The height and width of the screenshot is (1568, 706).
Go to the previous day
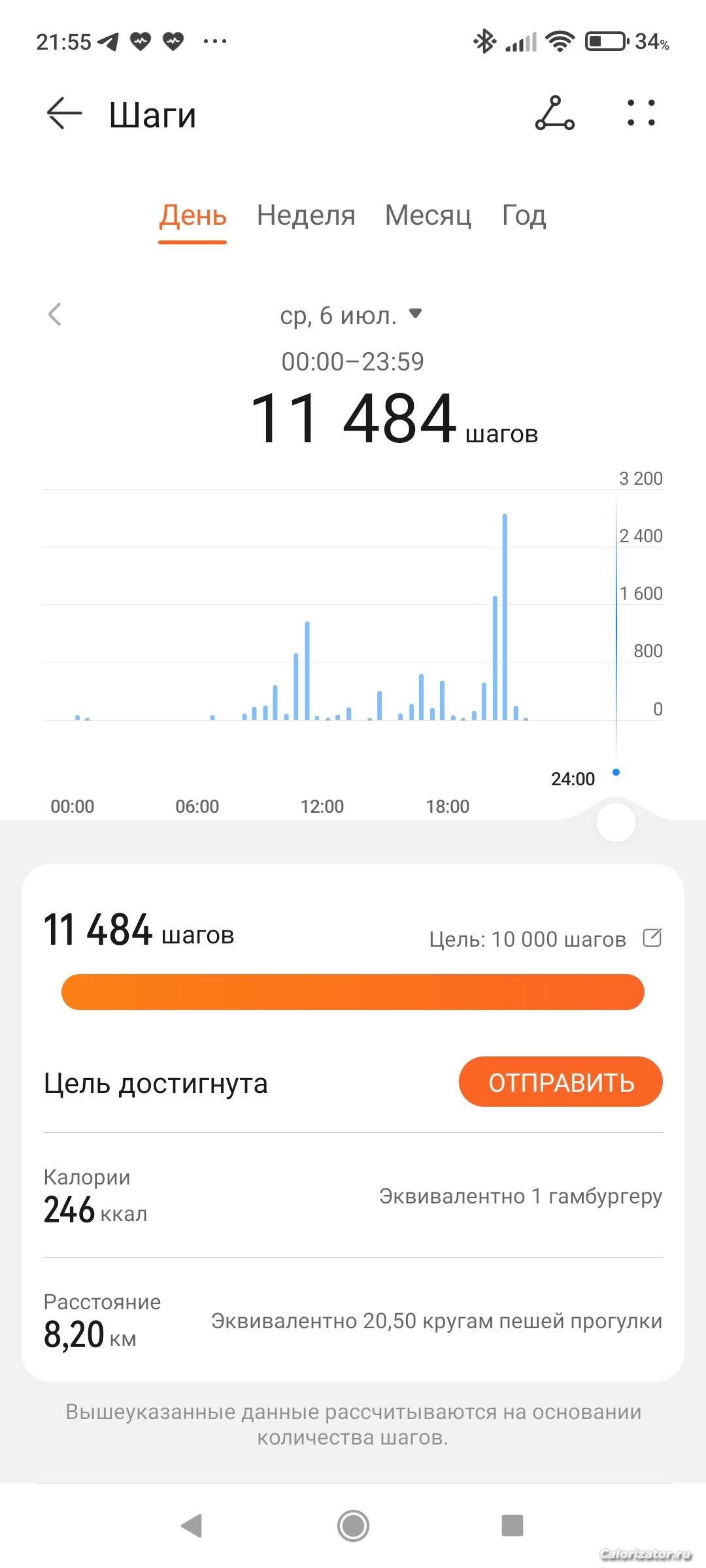point(55,314)
